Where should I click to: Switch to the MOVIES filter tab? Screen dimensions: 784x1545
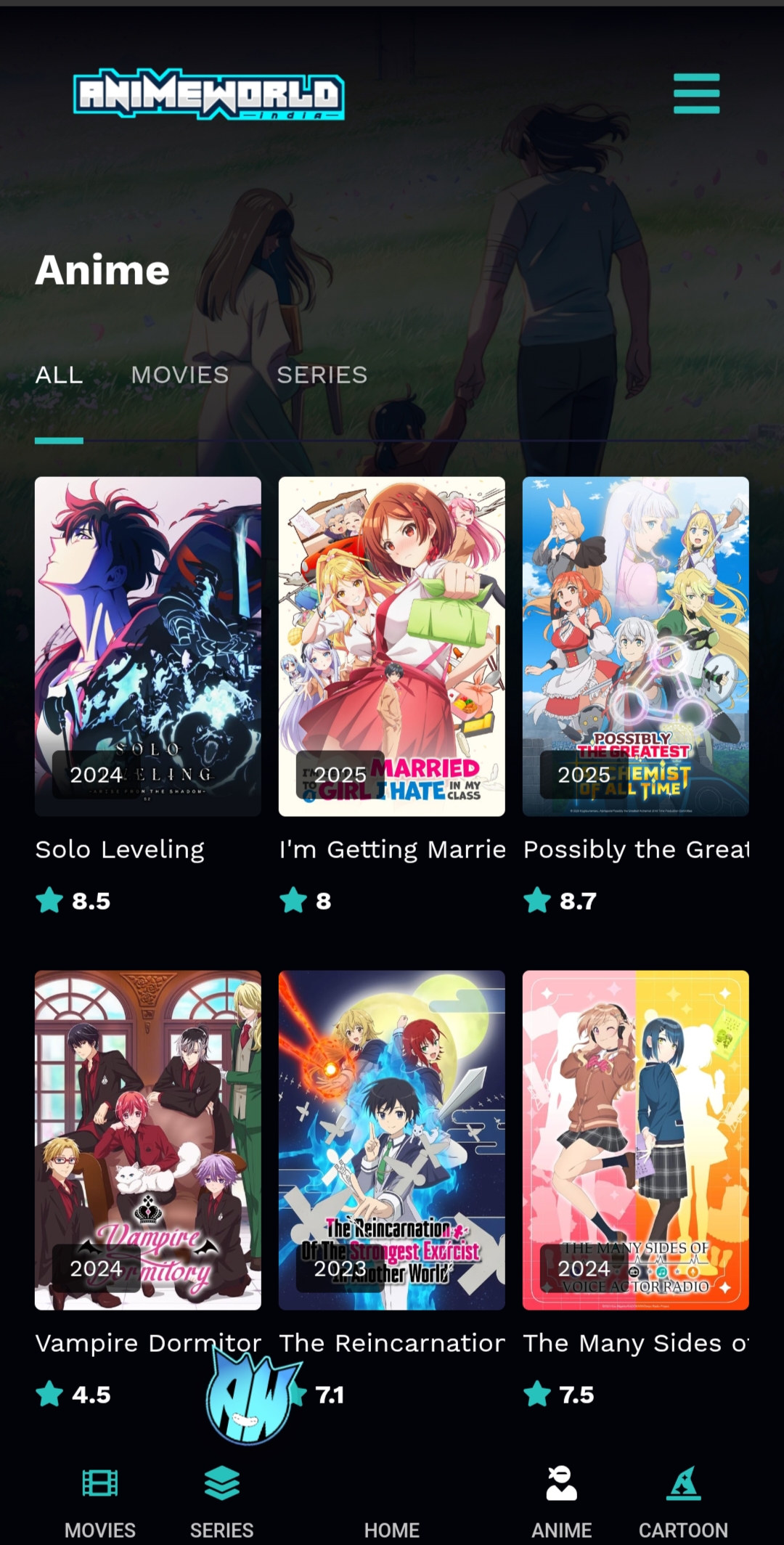click(x=180, y=375)
